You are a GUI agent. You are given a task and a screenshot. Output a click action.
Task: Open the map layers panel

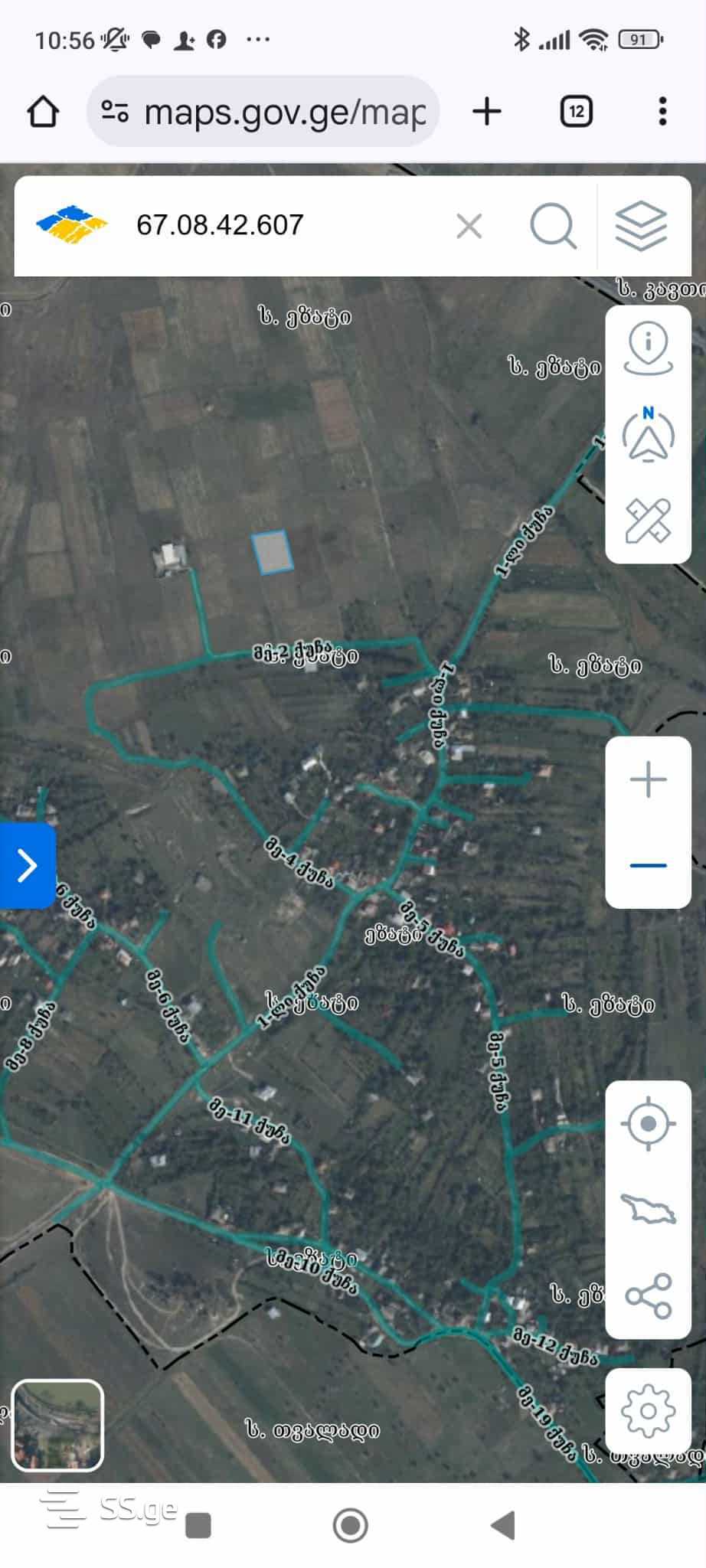tap(641, 226)
